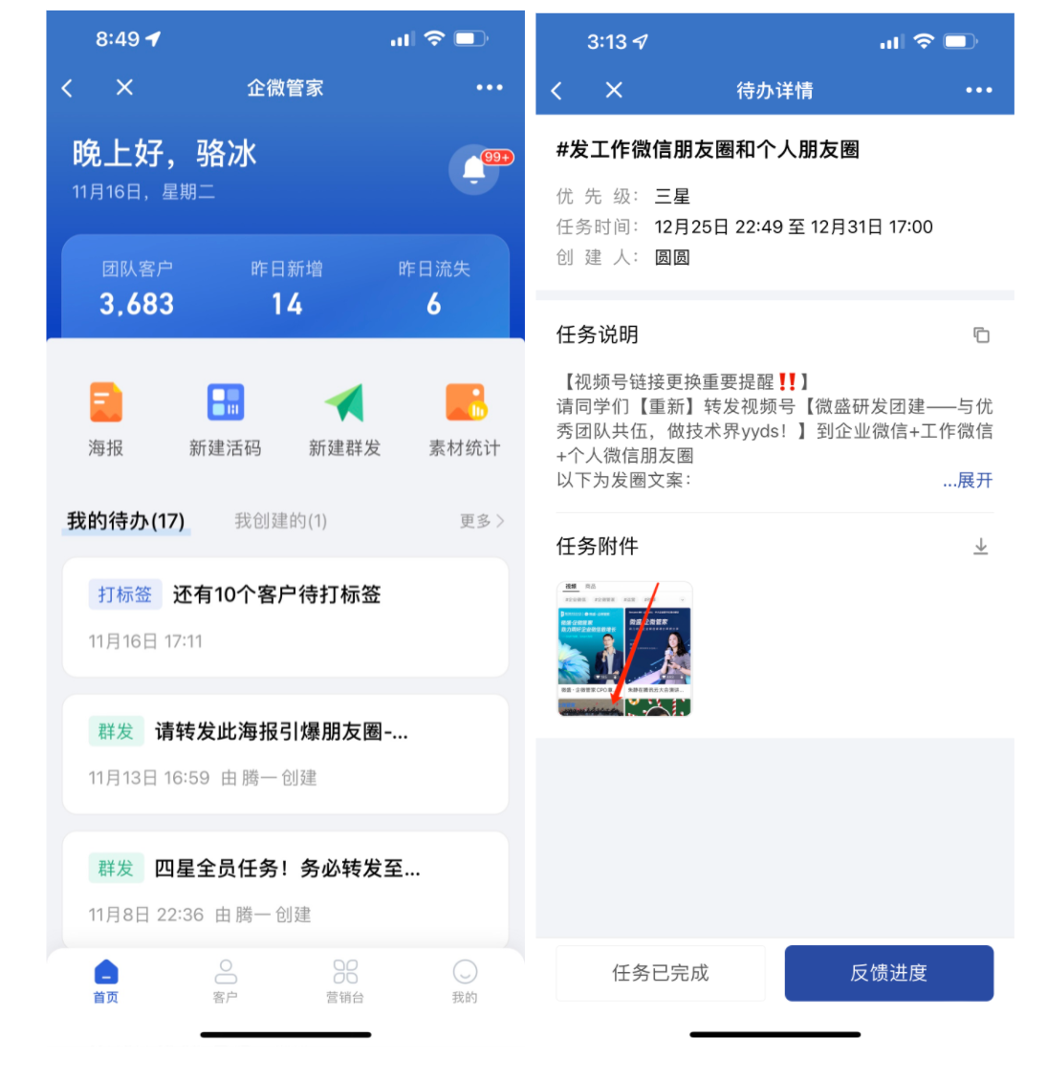The image size is (1048, 1080).
Task: Open the 四星全员任务 task card
Action: pos(285,889)
